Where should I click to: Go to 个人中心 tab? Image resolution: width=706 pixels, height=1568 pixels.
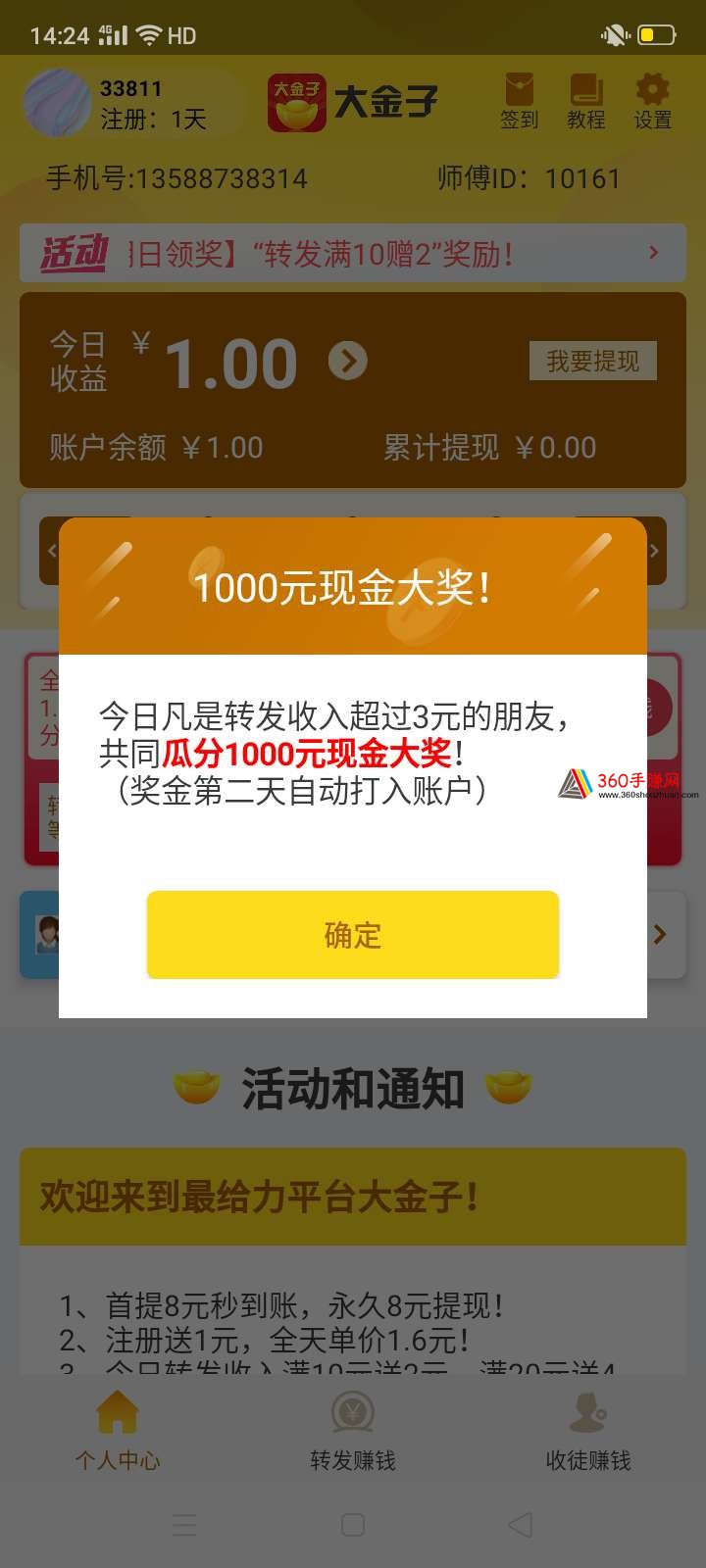pyautogui.click(x=118, y=1432)
